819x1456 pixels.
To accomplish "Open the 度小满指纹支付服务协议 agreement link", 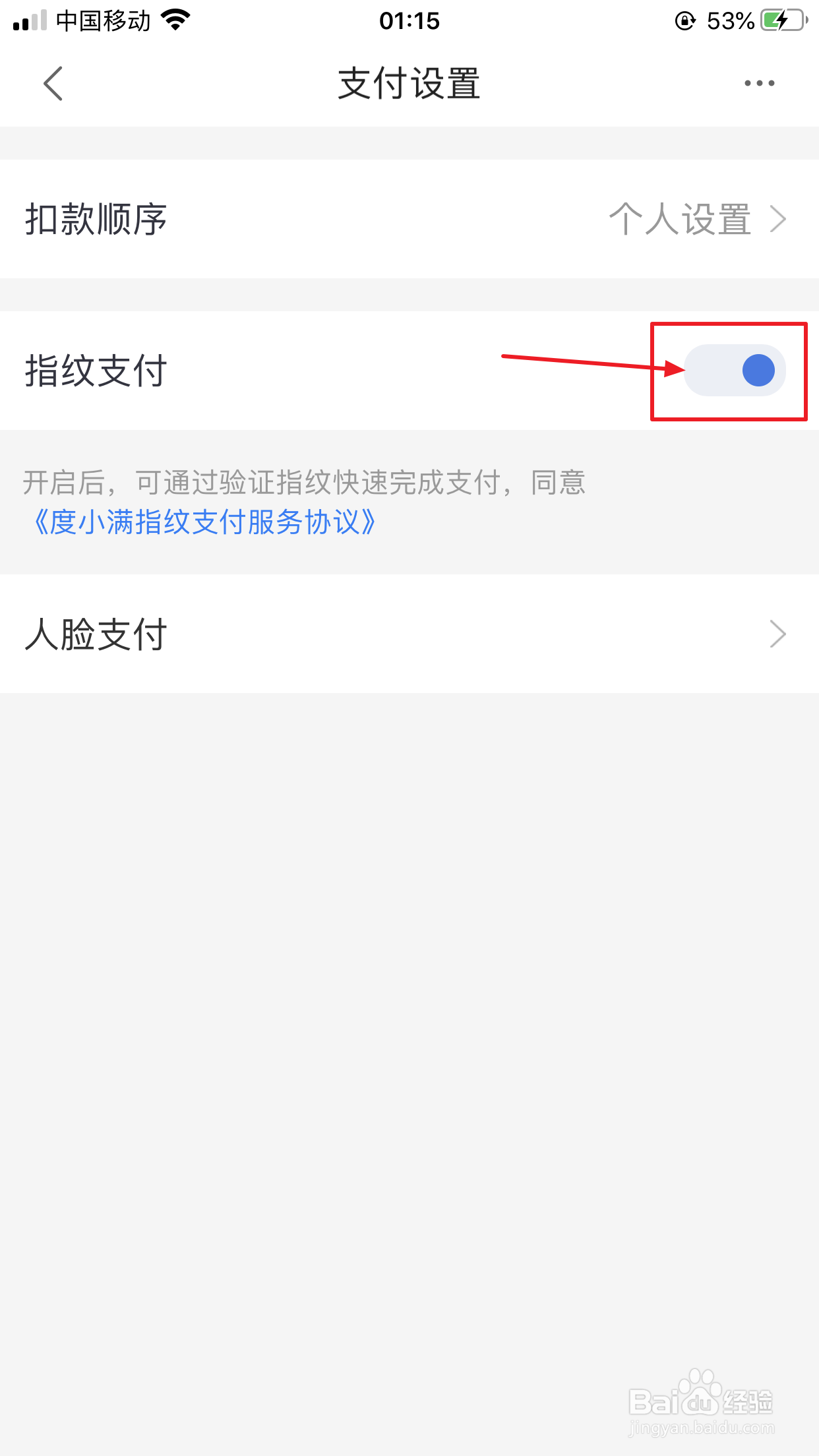I will point(204,523).
